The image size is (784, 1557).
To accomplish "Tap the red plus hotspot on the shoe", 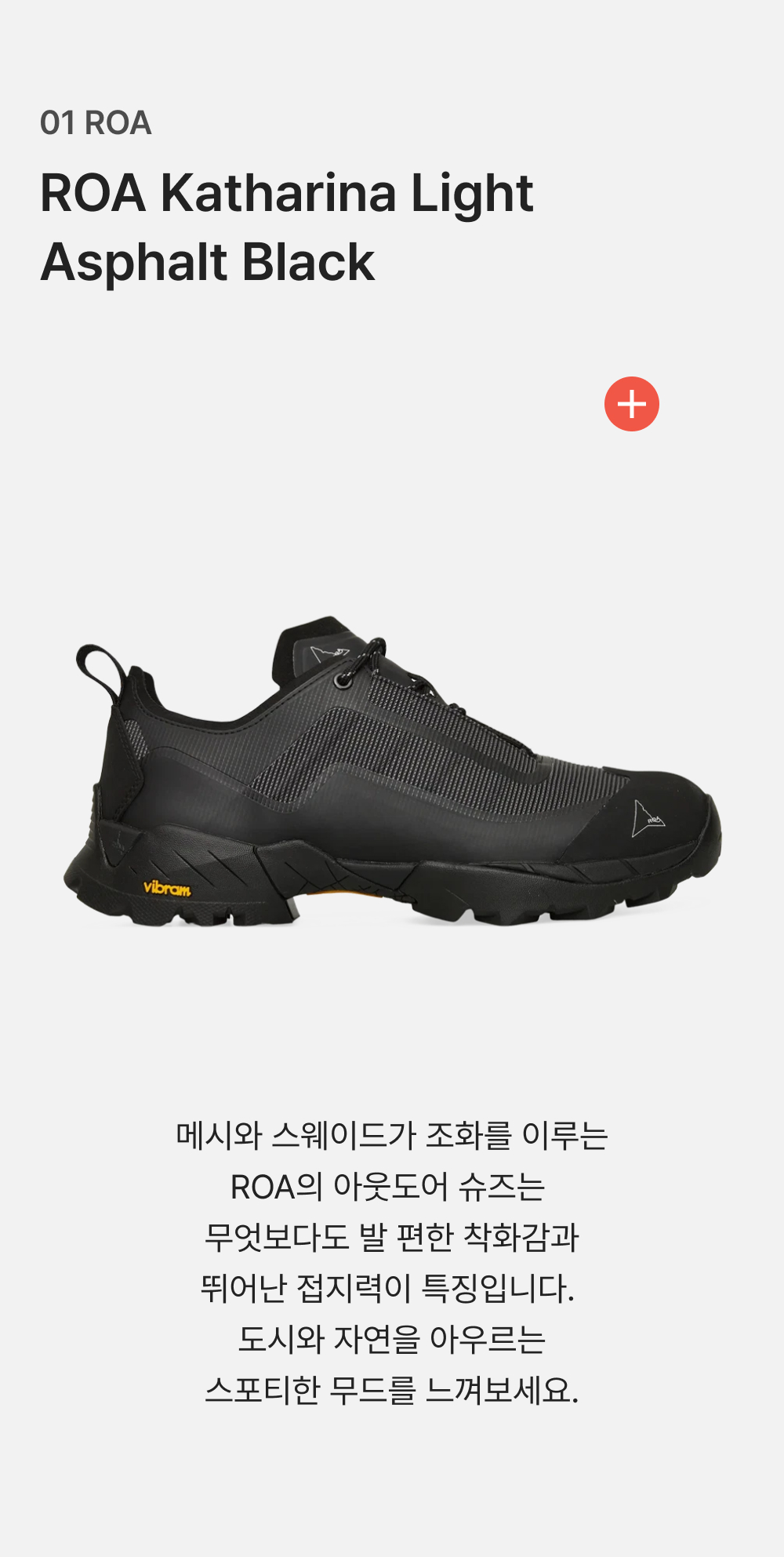I will pyautogui.click(x=631, y=404).
